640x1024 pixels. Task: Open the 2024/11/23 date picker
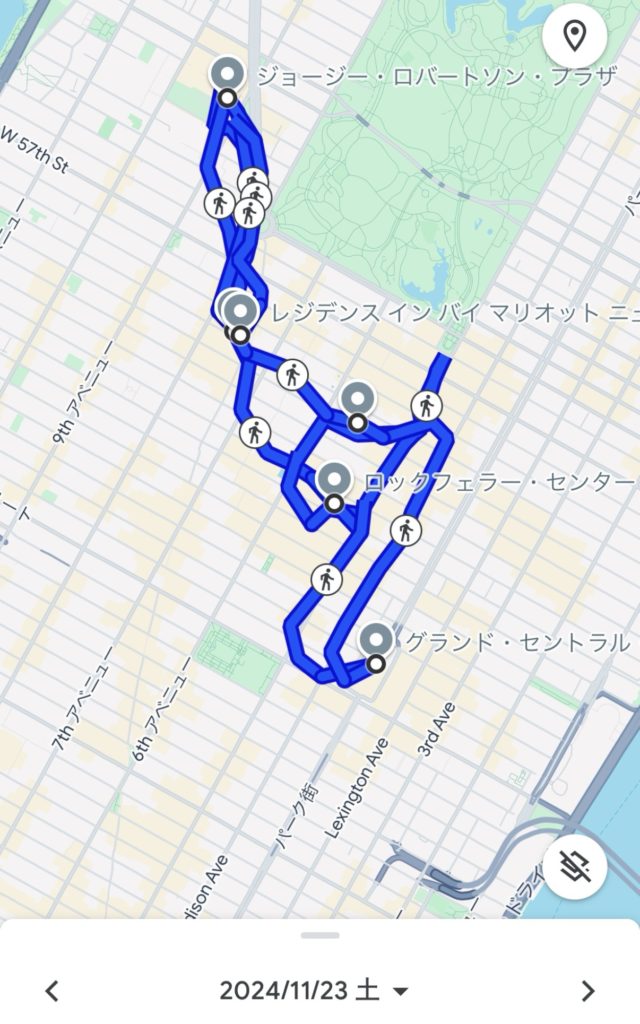click(314, 991)
